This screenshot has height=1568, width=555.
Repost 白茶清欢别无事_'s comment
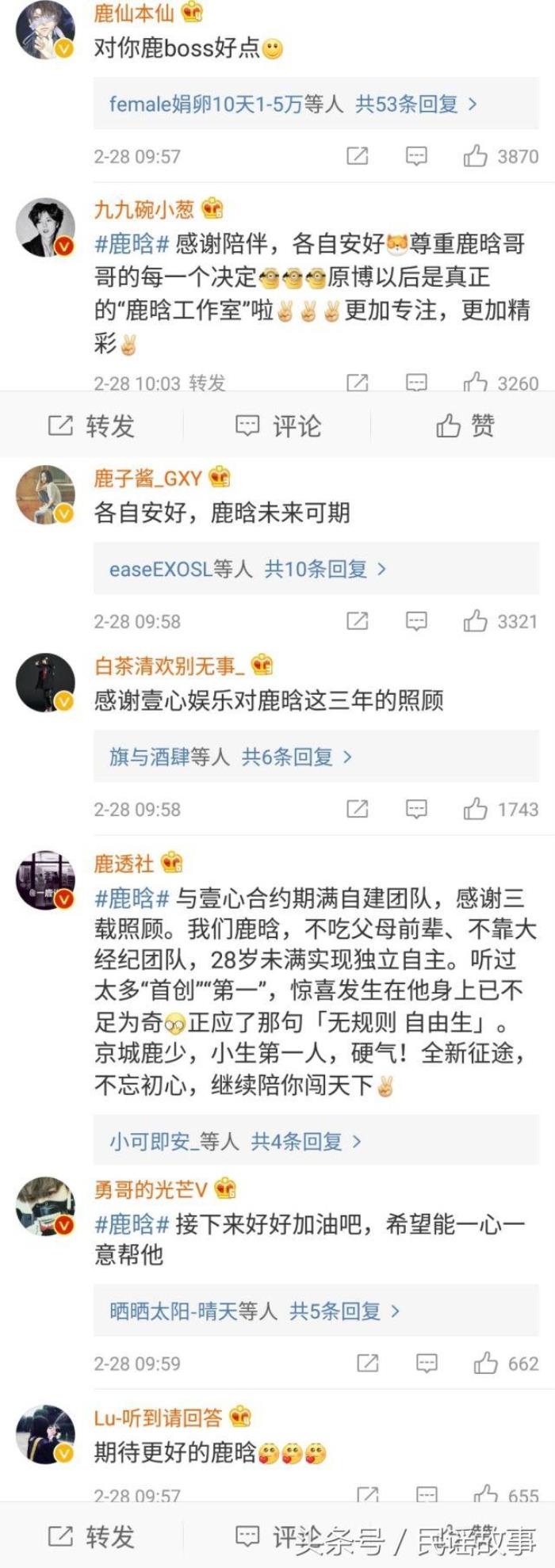pos(358,809)
